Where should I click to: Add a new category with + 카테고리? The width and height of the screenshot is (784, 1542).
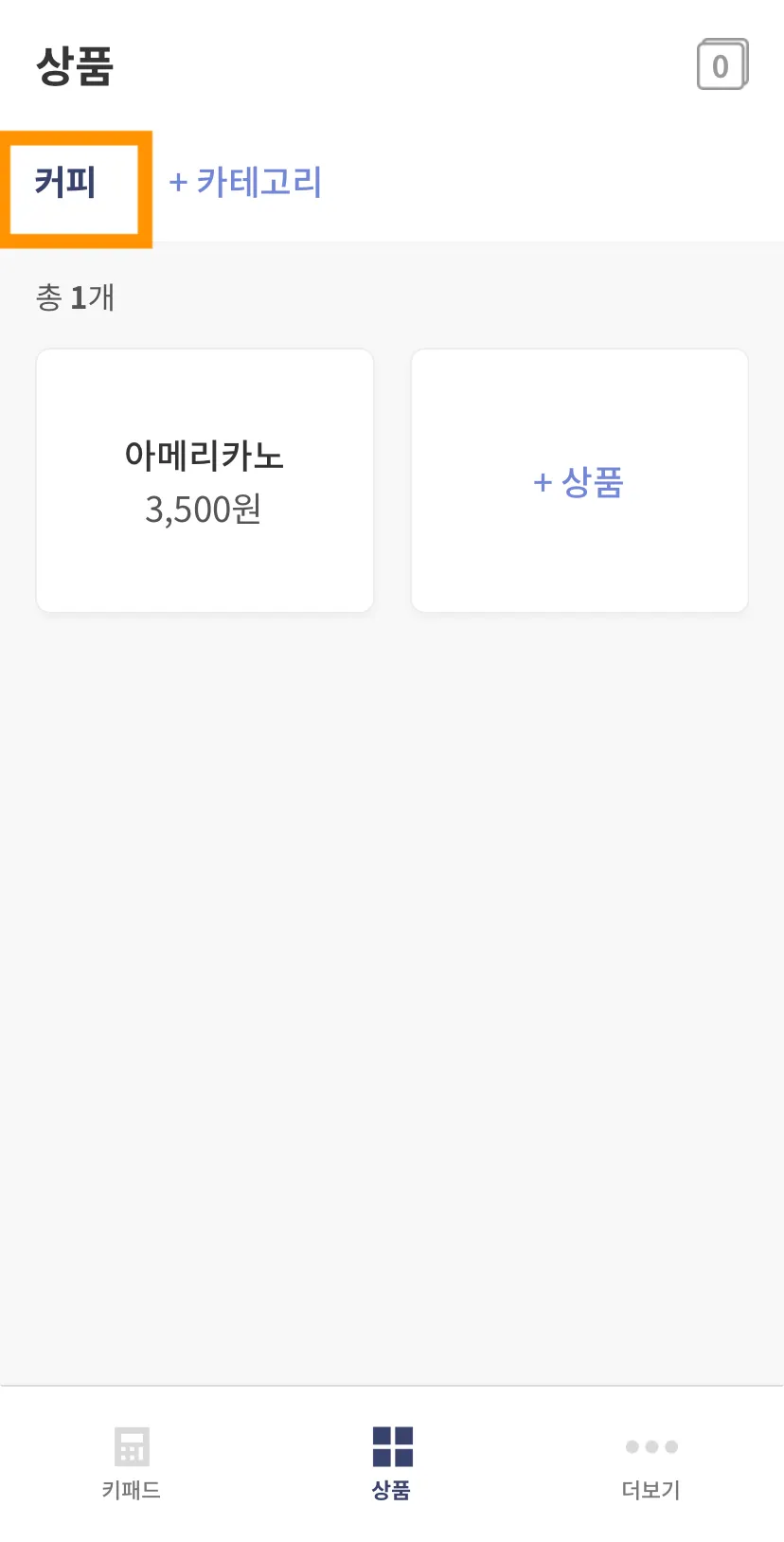[245, 182]
